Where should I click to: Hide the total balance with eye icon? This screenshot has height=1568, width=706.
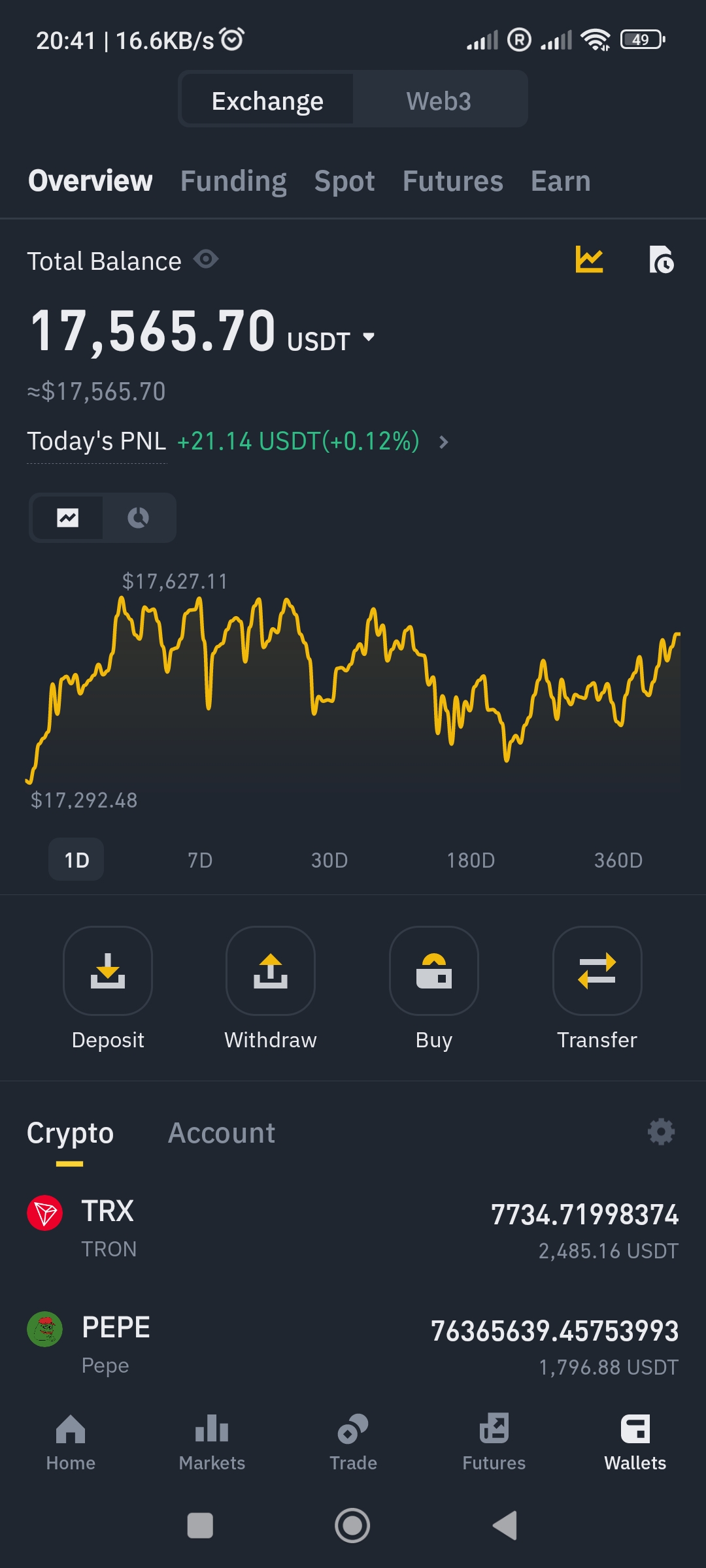point(206,260)
